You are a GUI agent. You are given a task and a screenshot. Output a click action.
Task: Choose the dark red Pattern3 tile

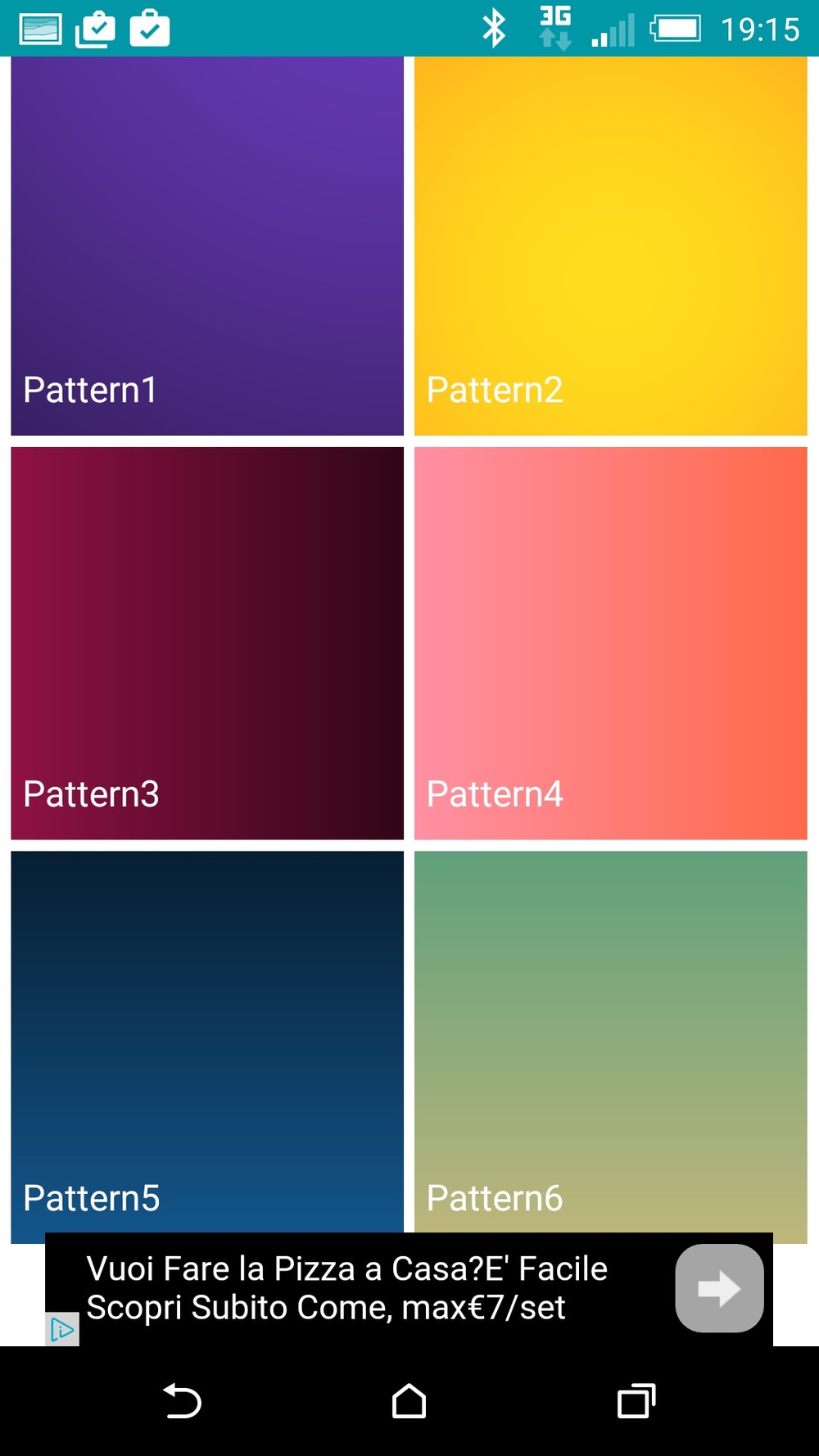tap(207, 643)
